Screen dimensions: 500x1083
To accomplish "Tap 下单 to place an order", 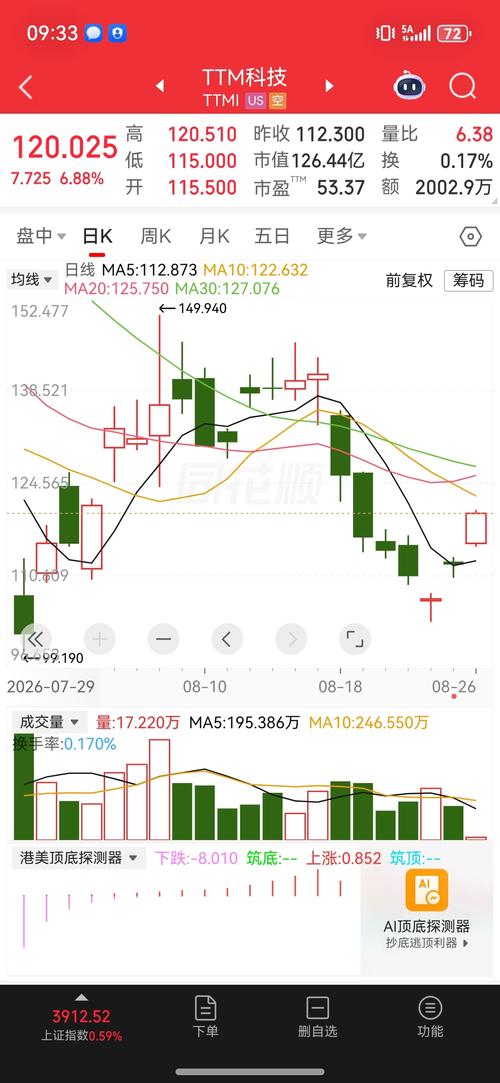I will (205, 1017).
